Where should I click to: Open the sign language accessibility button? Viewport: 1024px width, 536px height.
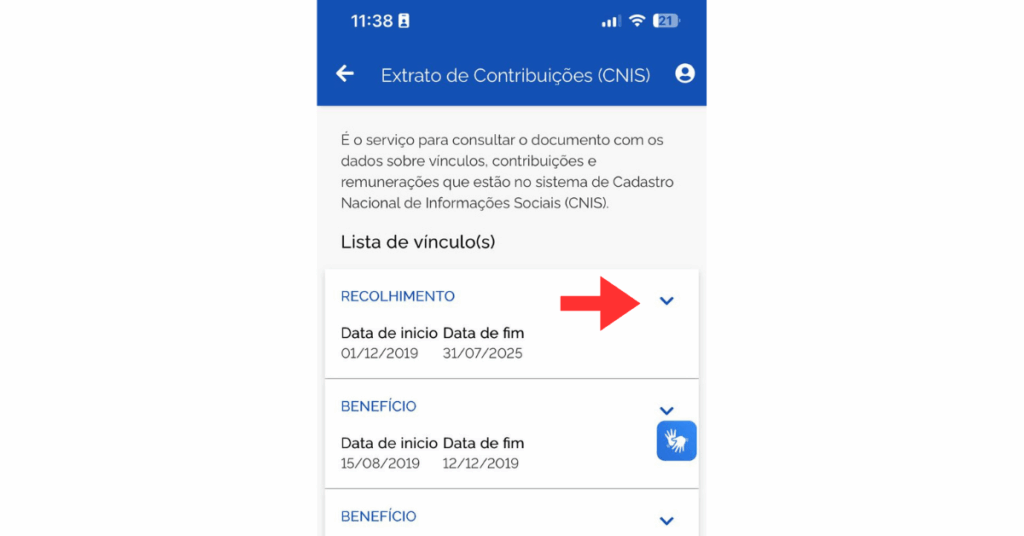coord(676,441)
